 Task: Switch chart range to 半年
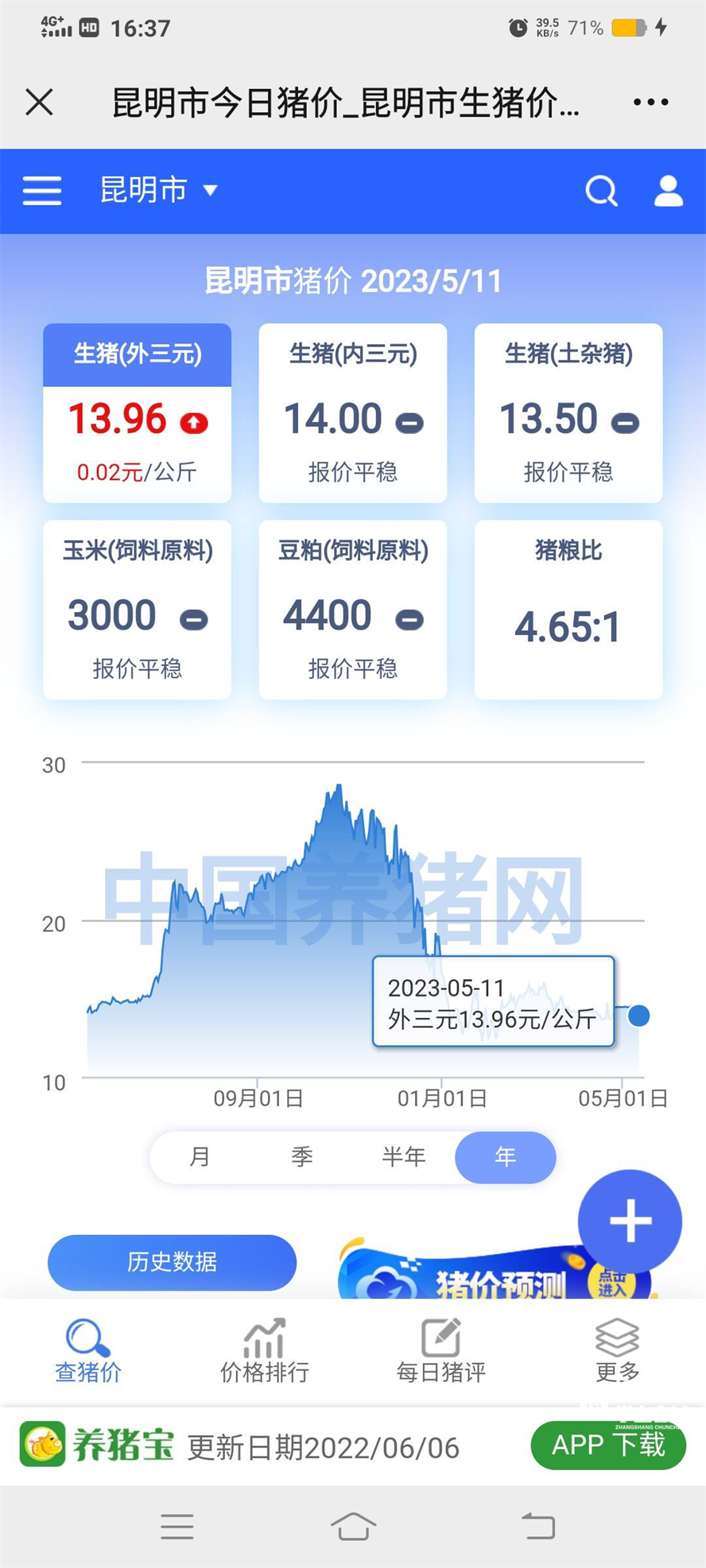[x=403, y=1156]
